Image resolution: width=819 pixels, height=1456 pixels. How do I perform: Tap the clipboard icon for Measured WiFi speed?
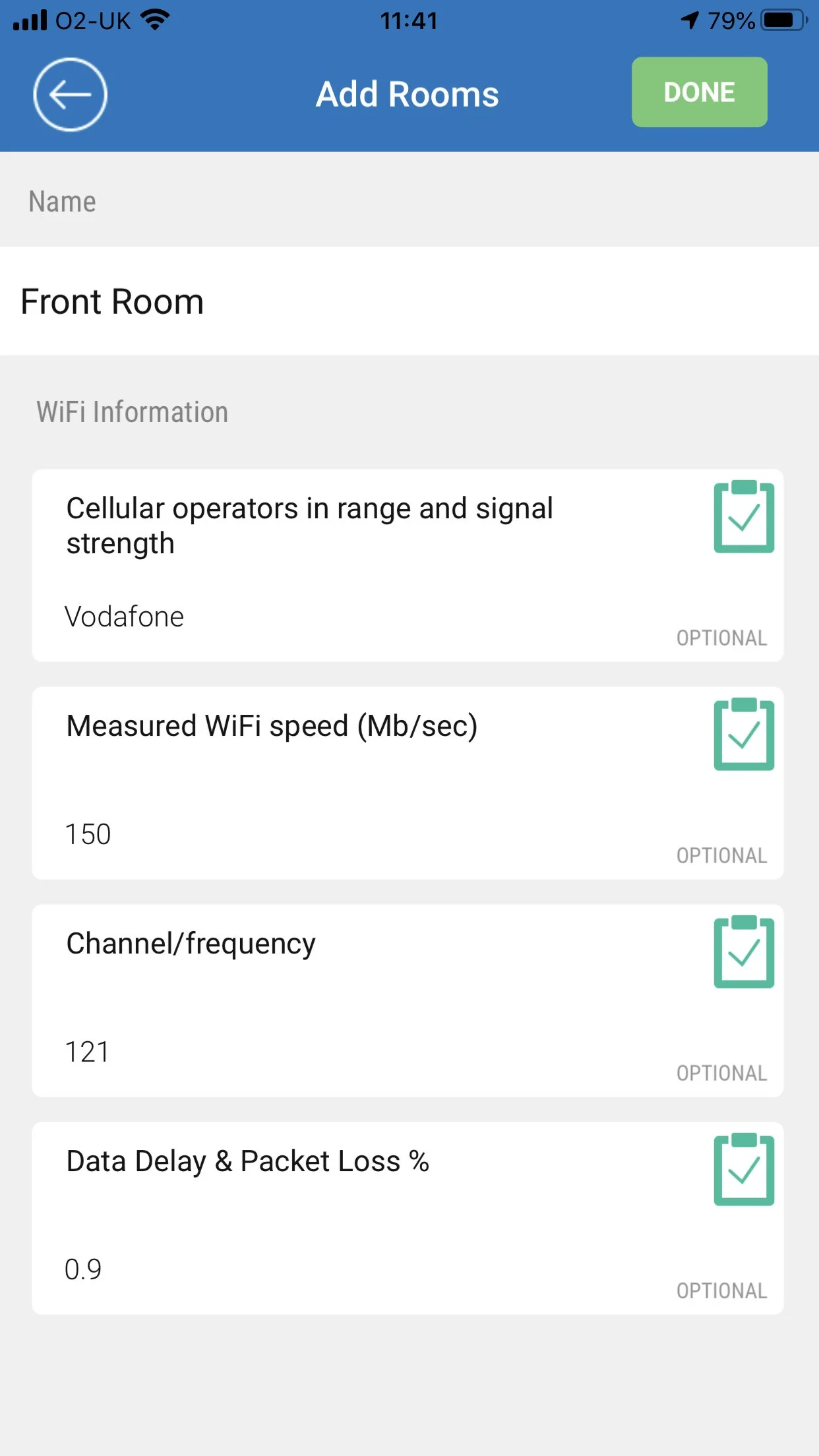pyautogui.click(x=743, y=735)
